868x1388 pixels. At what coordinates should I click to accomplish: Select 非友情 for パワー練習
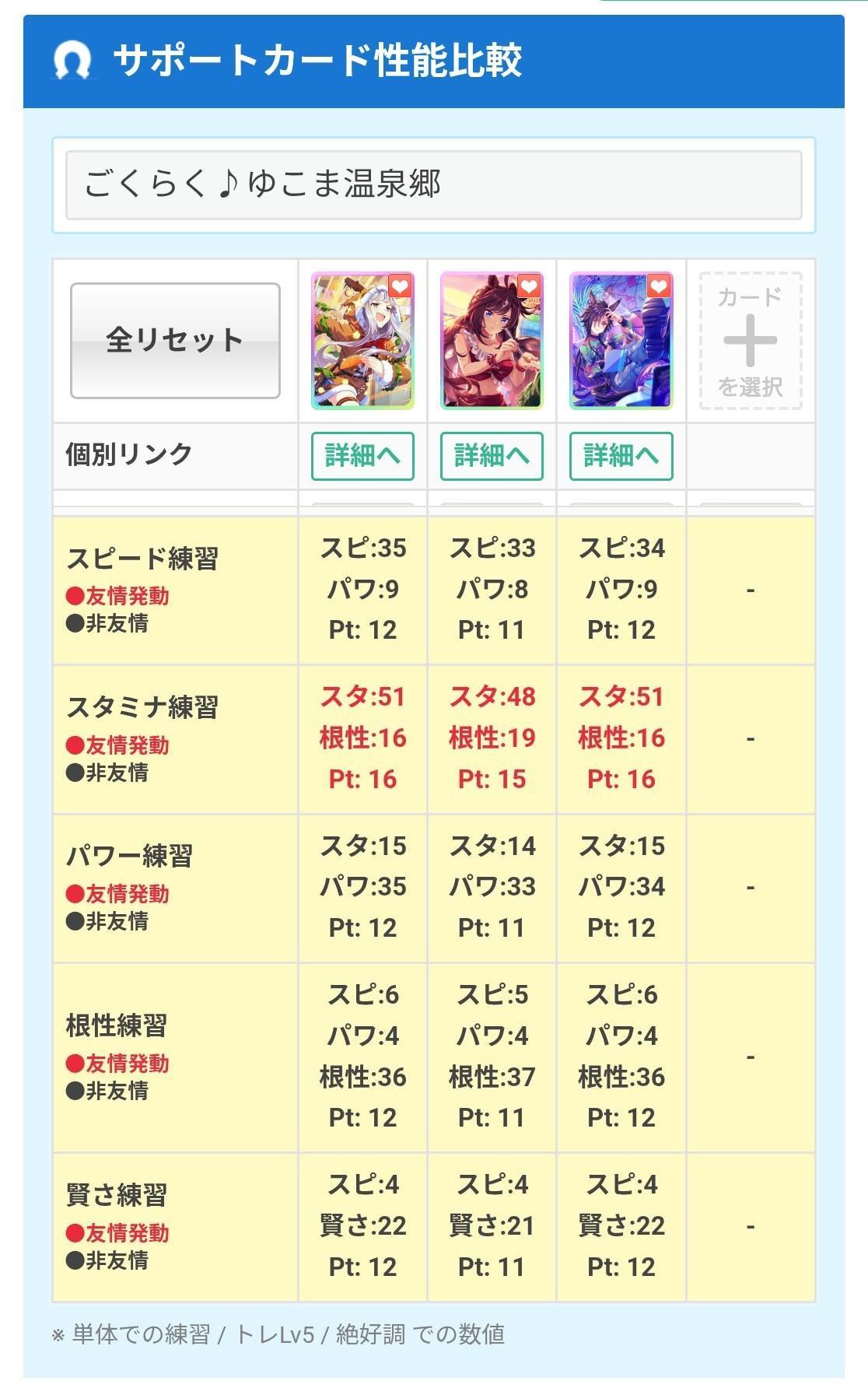click(x=107, y=922)
